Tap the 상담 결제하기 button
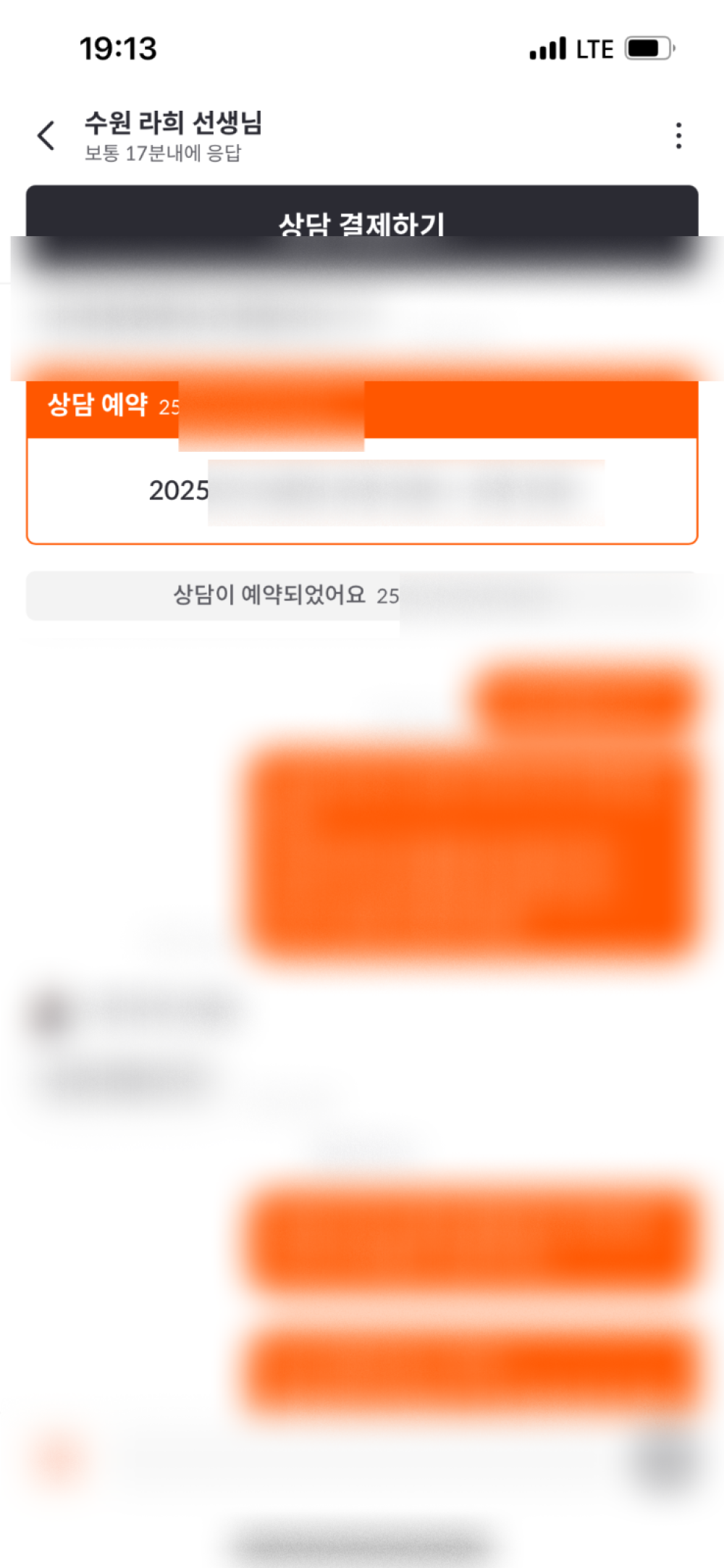724x1568 pixels. pos(361,214)
